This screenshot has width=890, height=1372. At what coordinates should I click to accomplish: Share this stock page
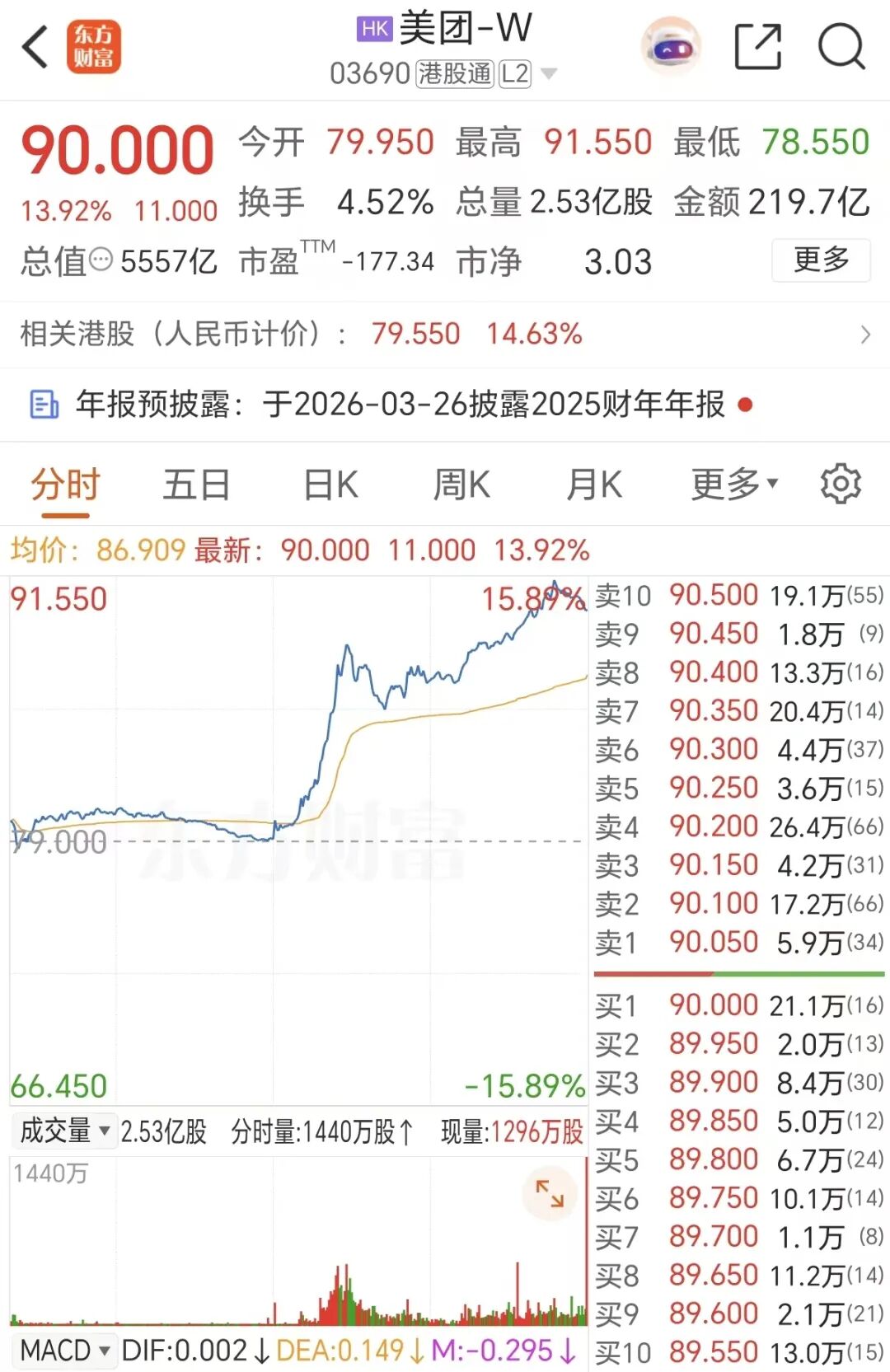click(757, 47)
